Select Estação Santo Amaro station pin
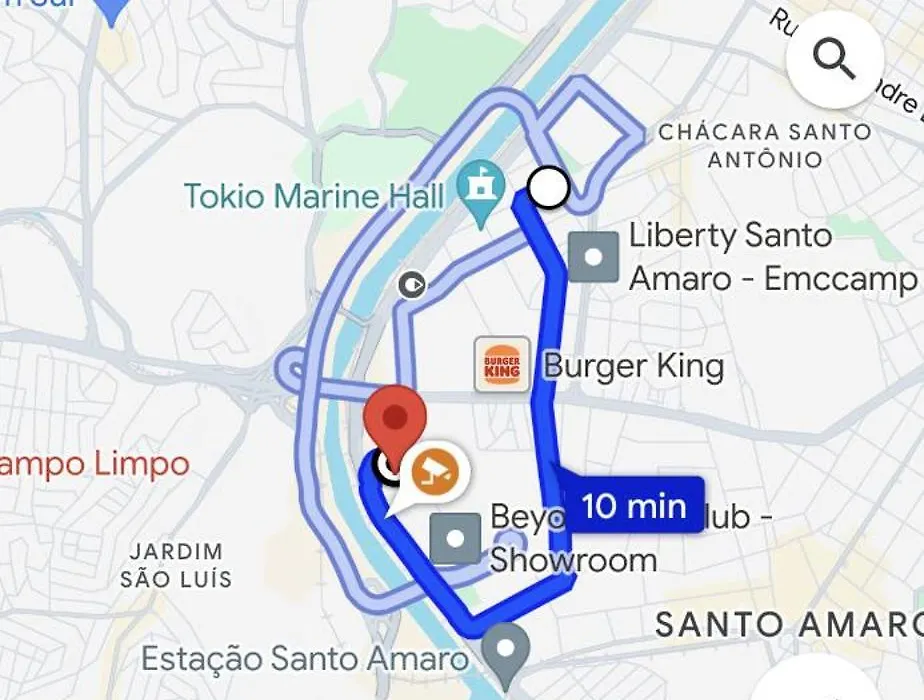The width and height of the screenshot is (924, 700). 506,648
